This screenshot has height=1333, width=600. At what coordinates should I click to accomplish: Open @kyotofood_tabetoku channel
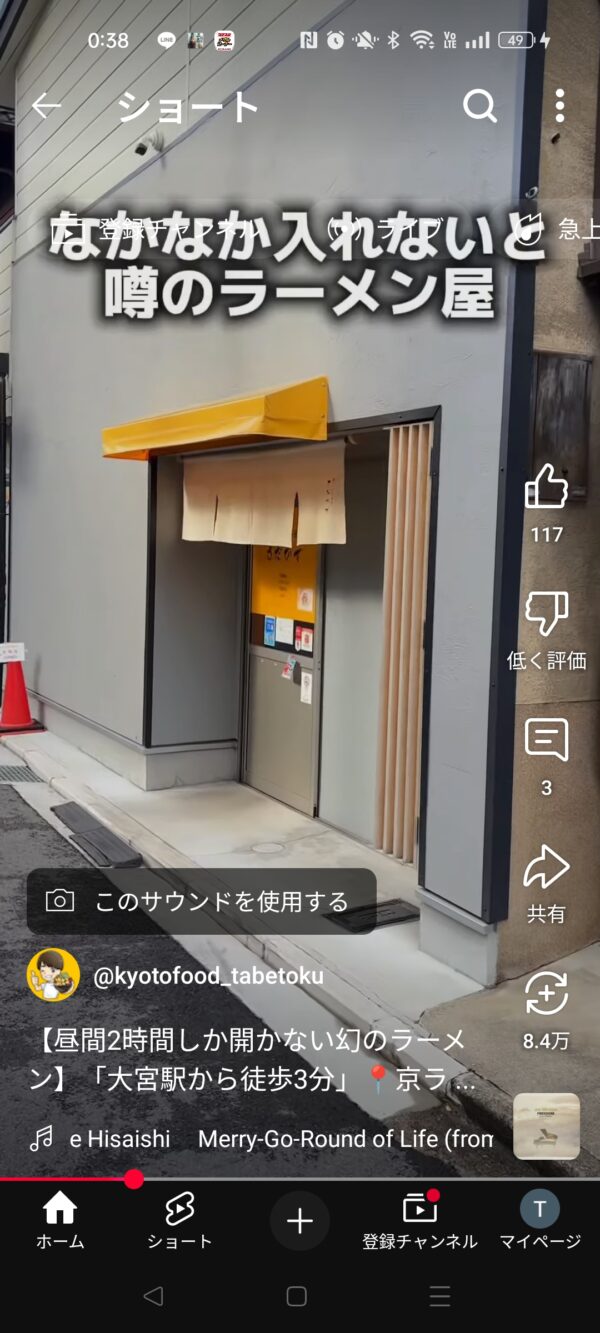[x=208, y=976]
